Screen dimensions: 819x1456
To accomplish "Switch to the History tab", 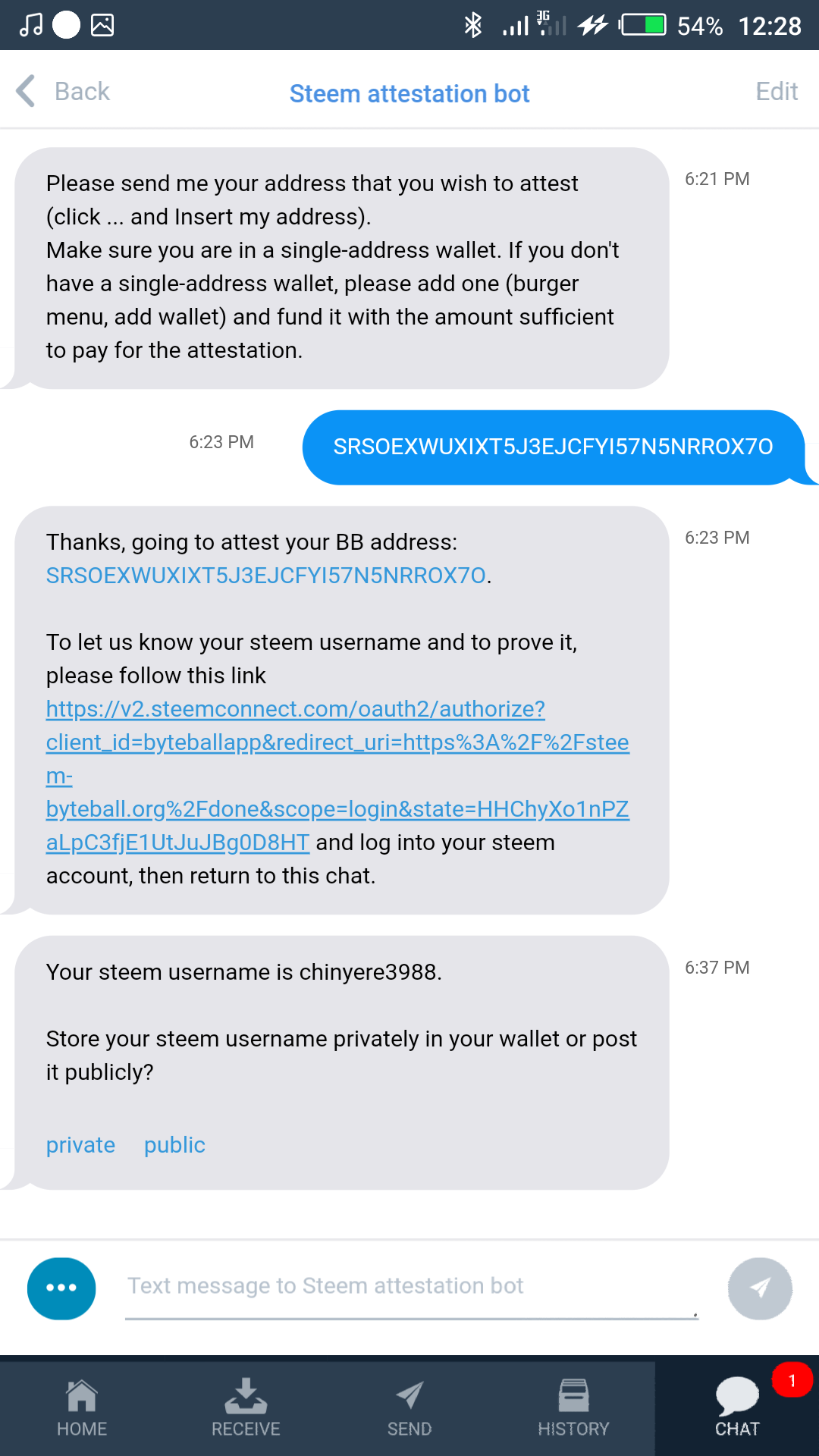I will 573,1407.
